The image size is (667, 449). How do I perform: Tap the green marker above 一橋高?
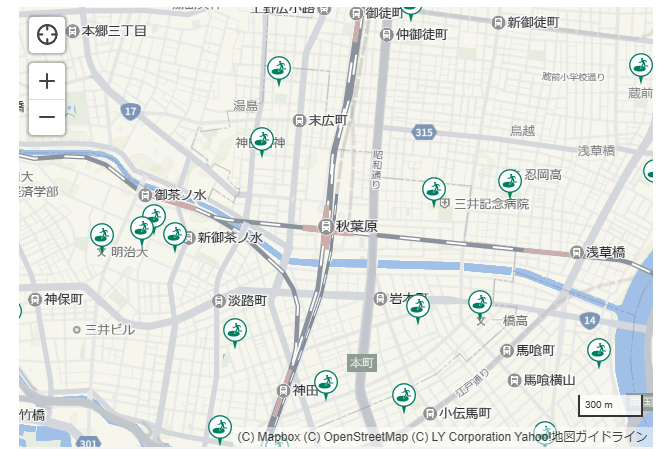(480, 302)
